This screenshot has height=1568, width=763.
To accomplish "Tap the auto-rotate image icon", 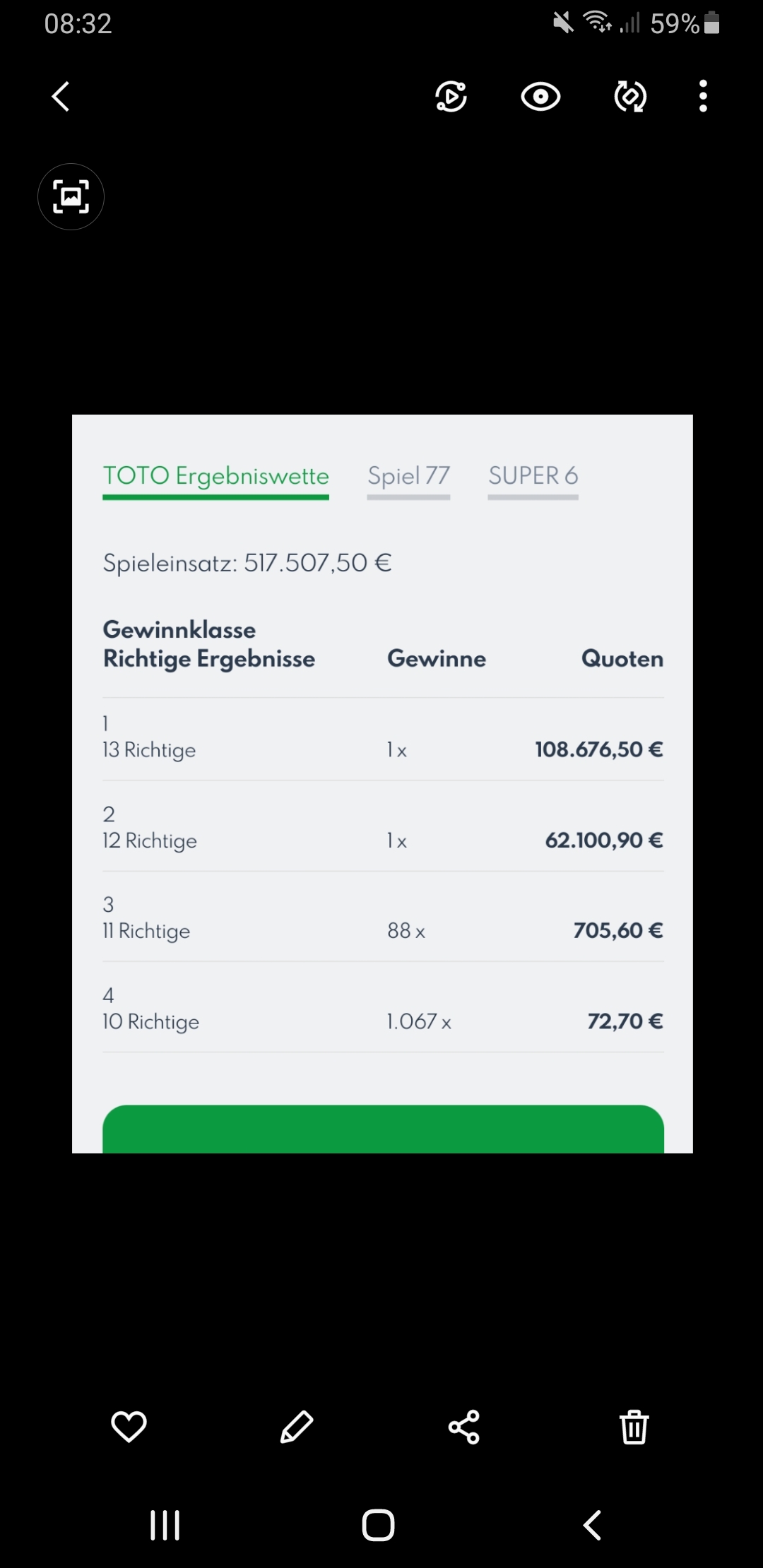I will tap(630, 97).
